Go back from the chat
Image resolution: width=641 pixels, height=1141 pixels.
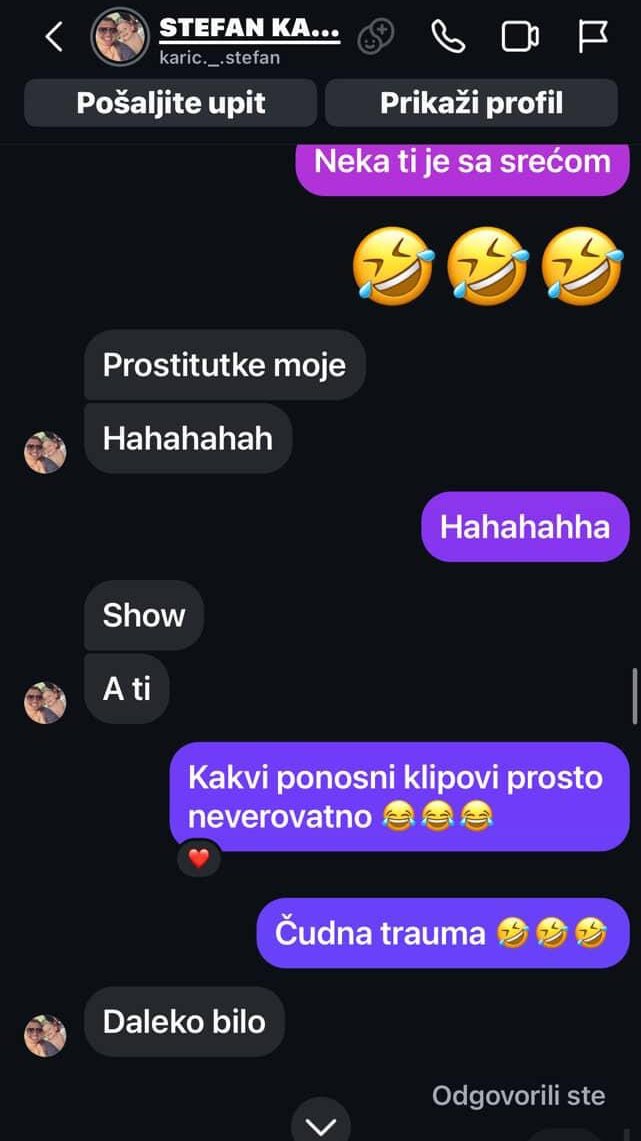click(x=54, y=38)
